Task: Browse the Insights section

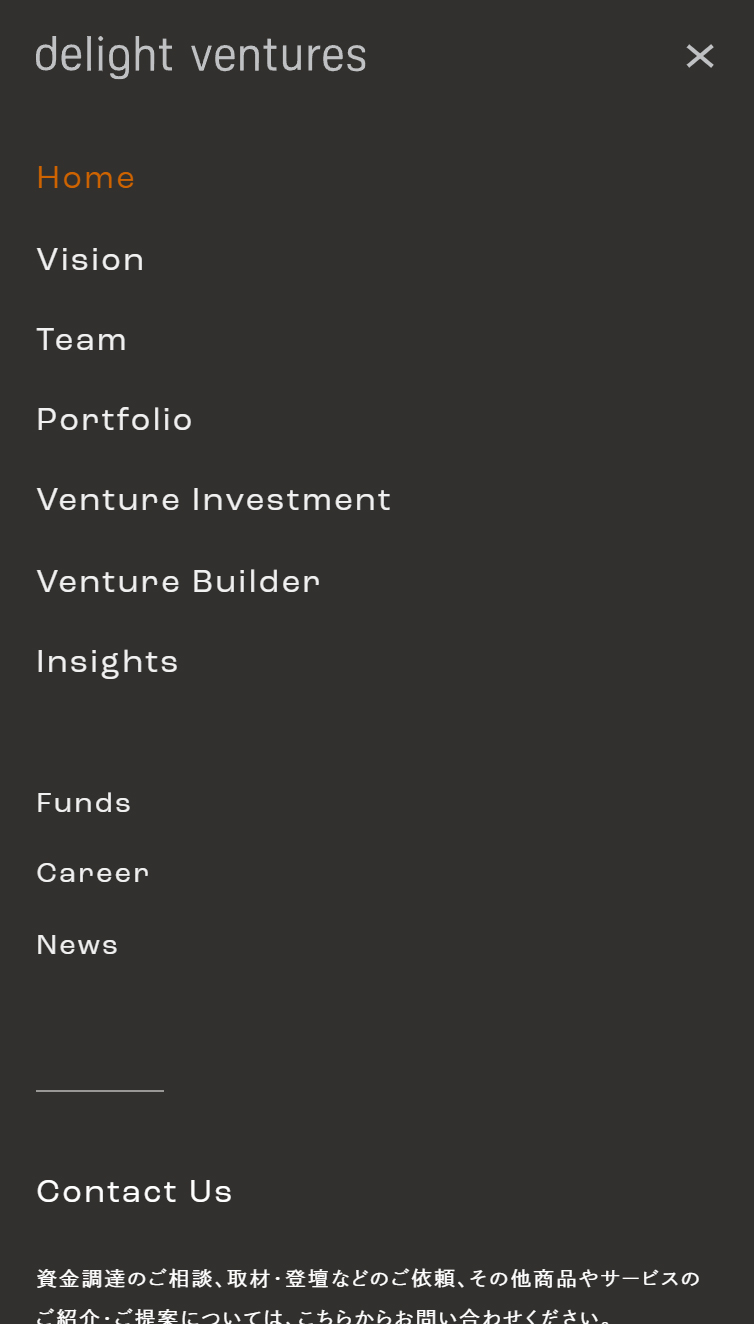Action: click(x=108, y=662)
